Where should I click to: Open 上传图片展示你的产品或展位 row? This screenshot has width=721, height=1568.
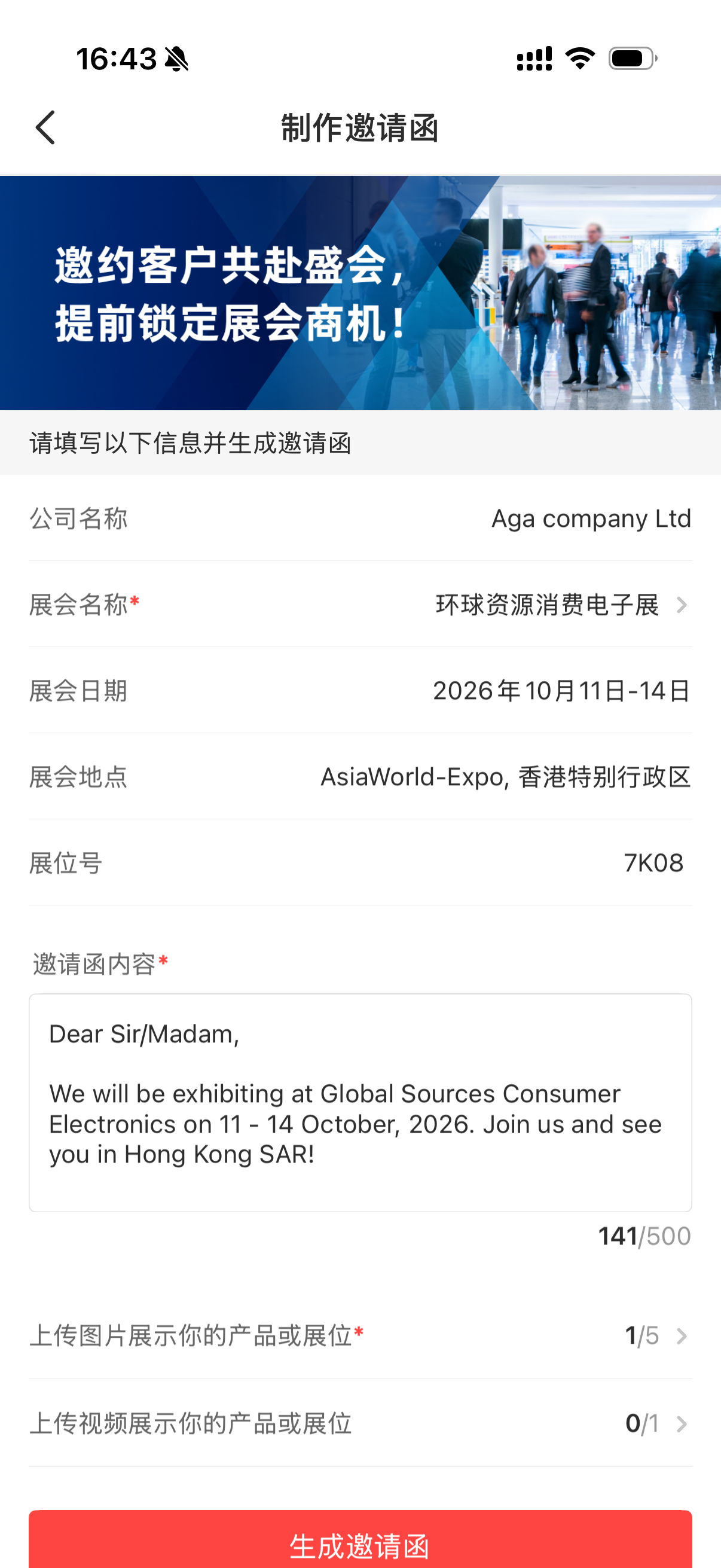(x=360, y=1335)
